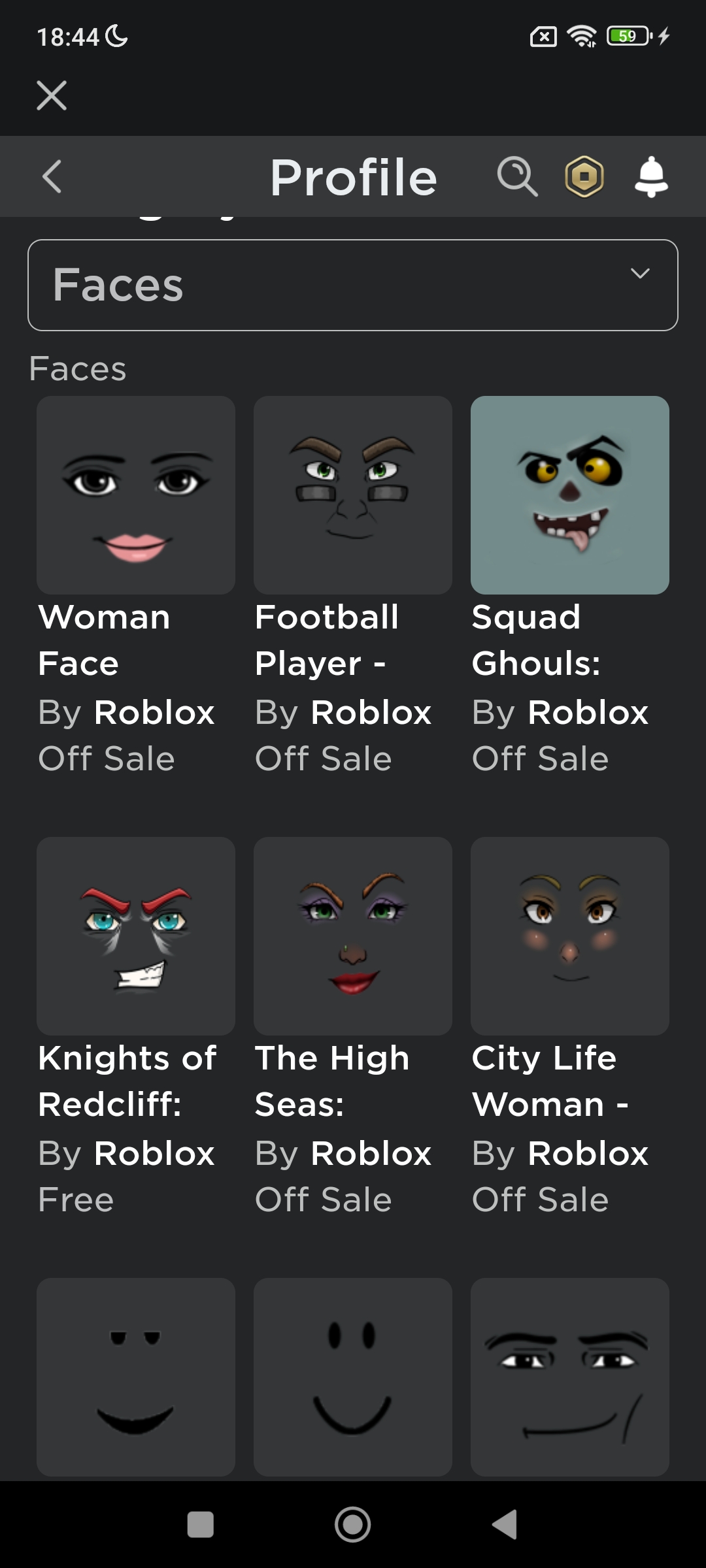Go back from the Profile page
The width and height of the screenshot is (706, 1568).
tap(52, 176)
